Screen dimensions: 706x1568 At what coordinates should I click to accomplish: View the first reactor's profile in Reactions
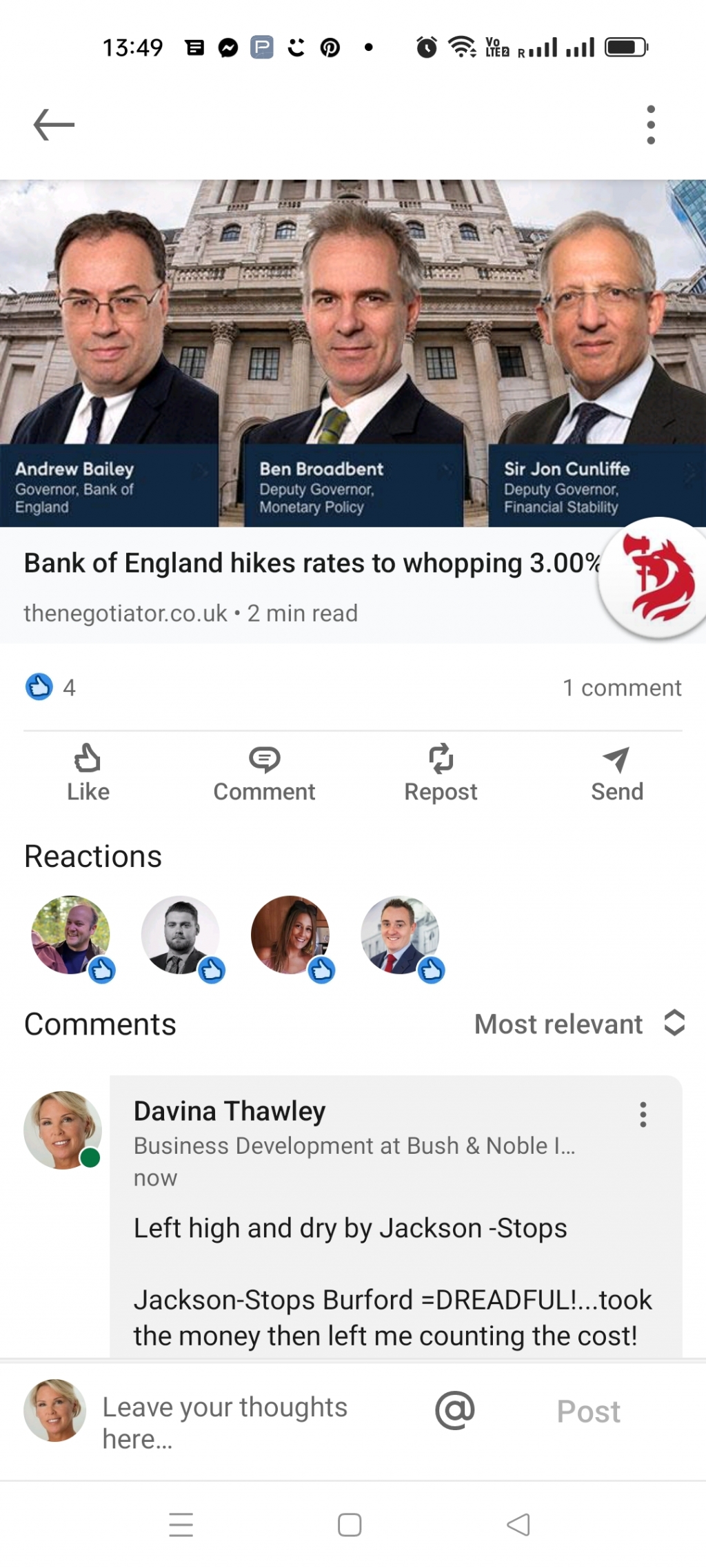[70, 935]
